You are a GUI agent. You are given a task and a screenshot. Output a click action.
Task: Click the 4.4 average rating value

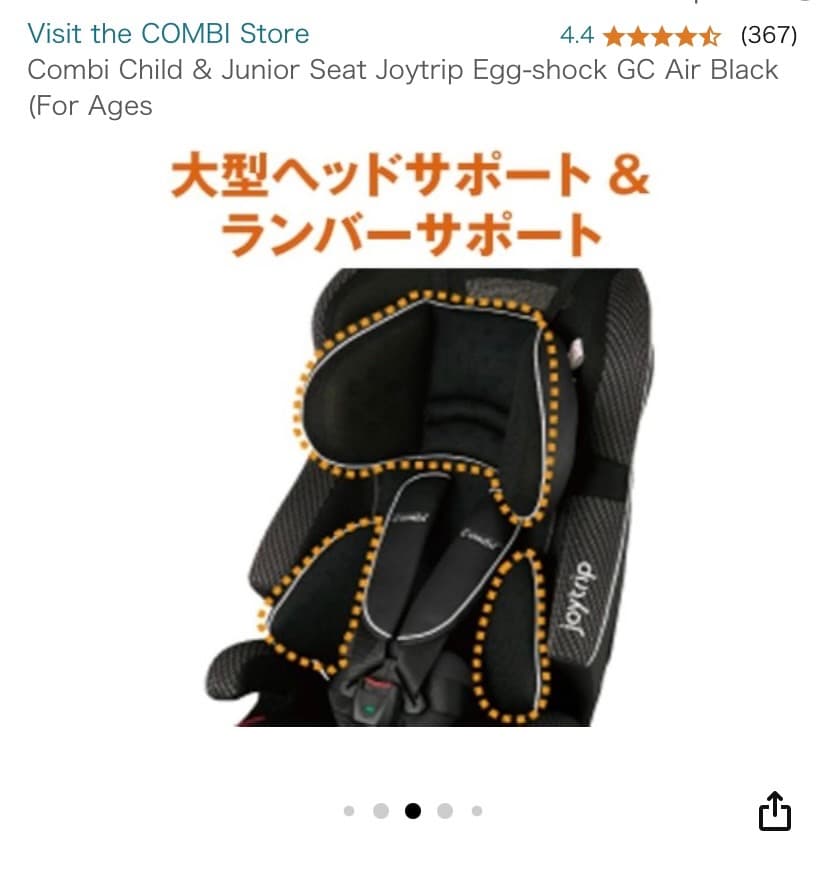click(x=576, y=35)
